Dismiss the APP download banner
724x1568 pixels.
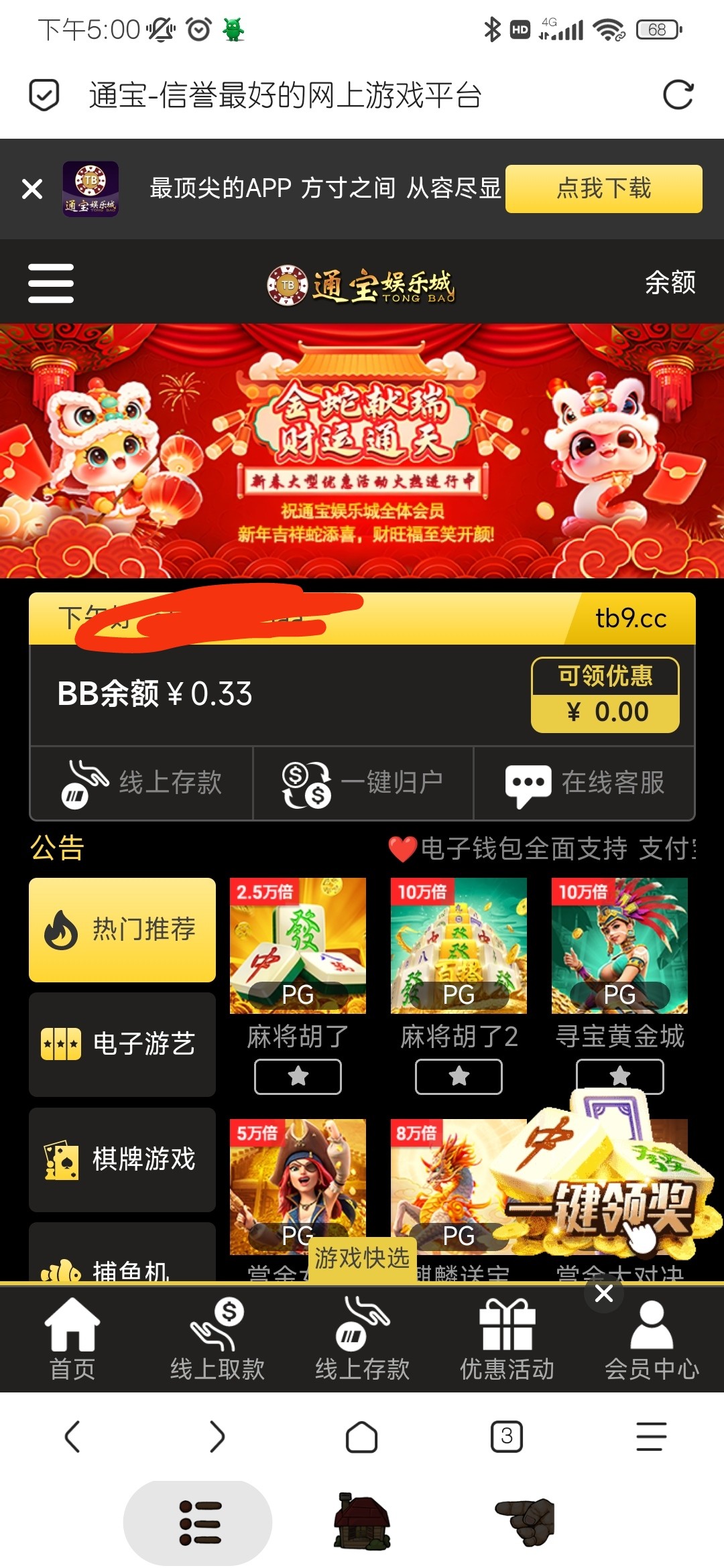coord(32,189)
